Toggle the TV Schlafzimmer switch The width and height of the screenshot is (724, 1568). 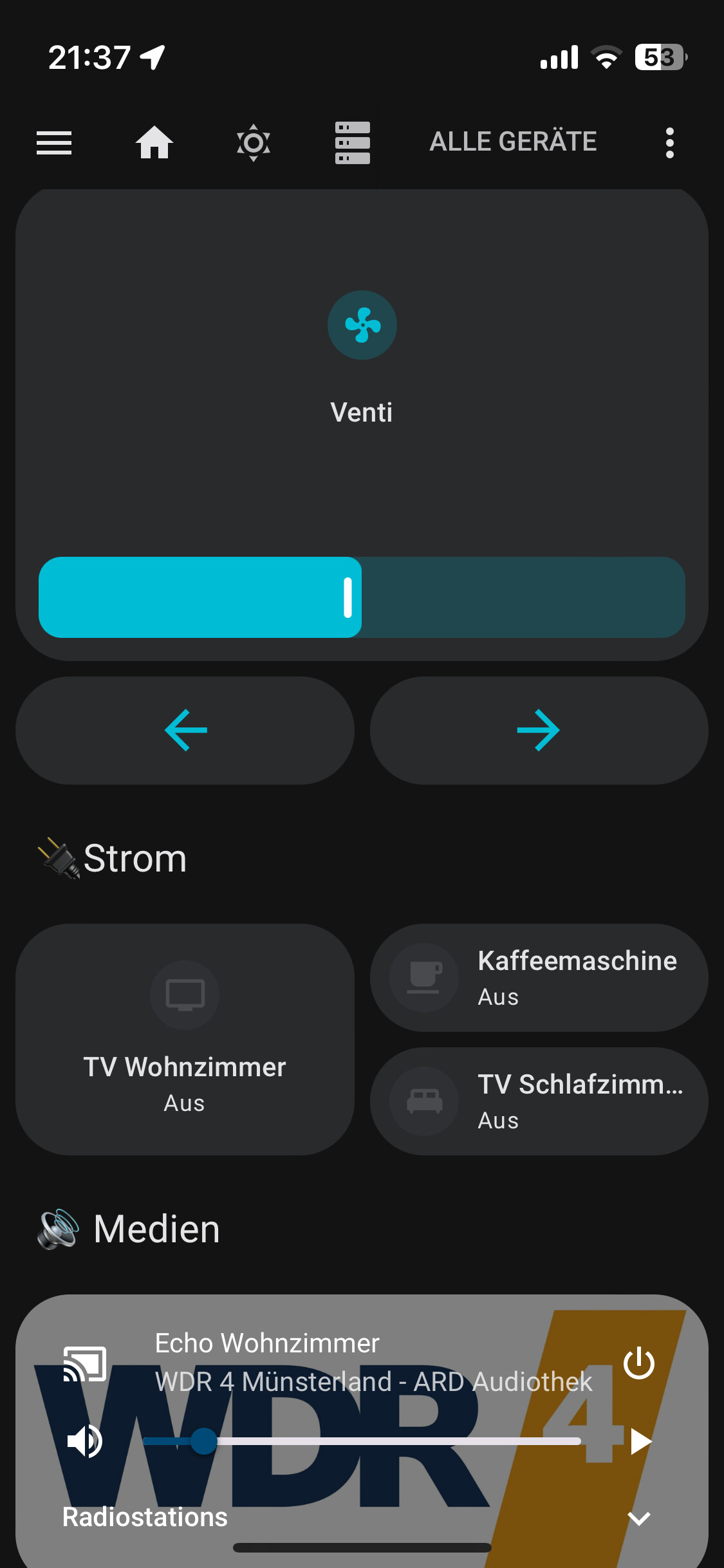pos(539,1101)
